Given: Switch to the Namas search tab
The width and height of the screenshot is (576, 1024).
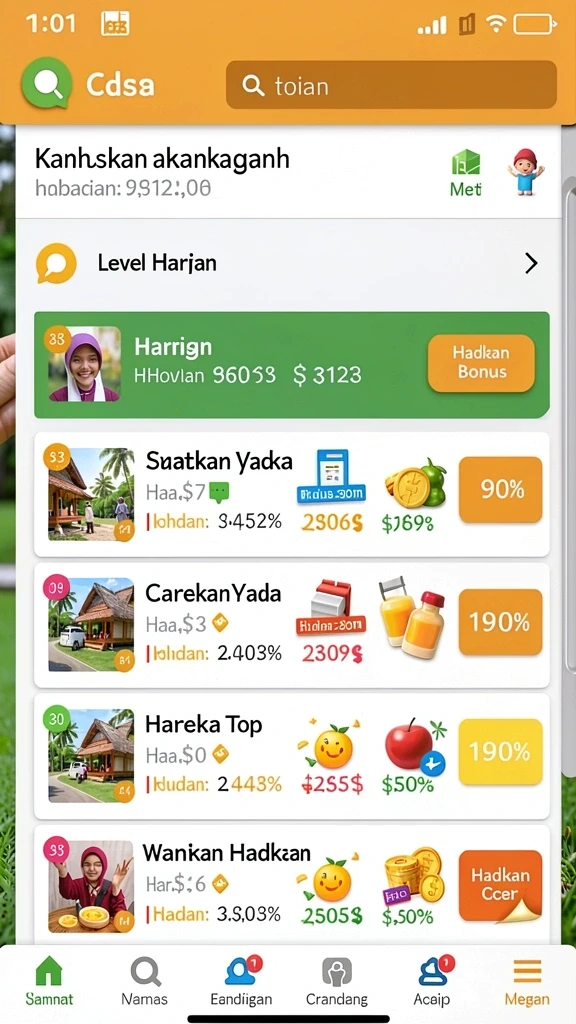Looking at the screenshot, I should [x=144, y=981].
